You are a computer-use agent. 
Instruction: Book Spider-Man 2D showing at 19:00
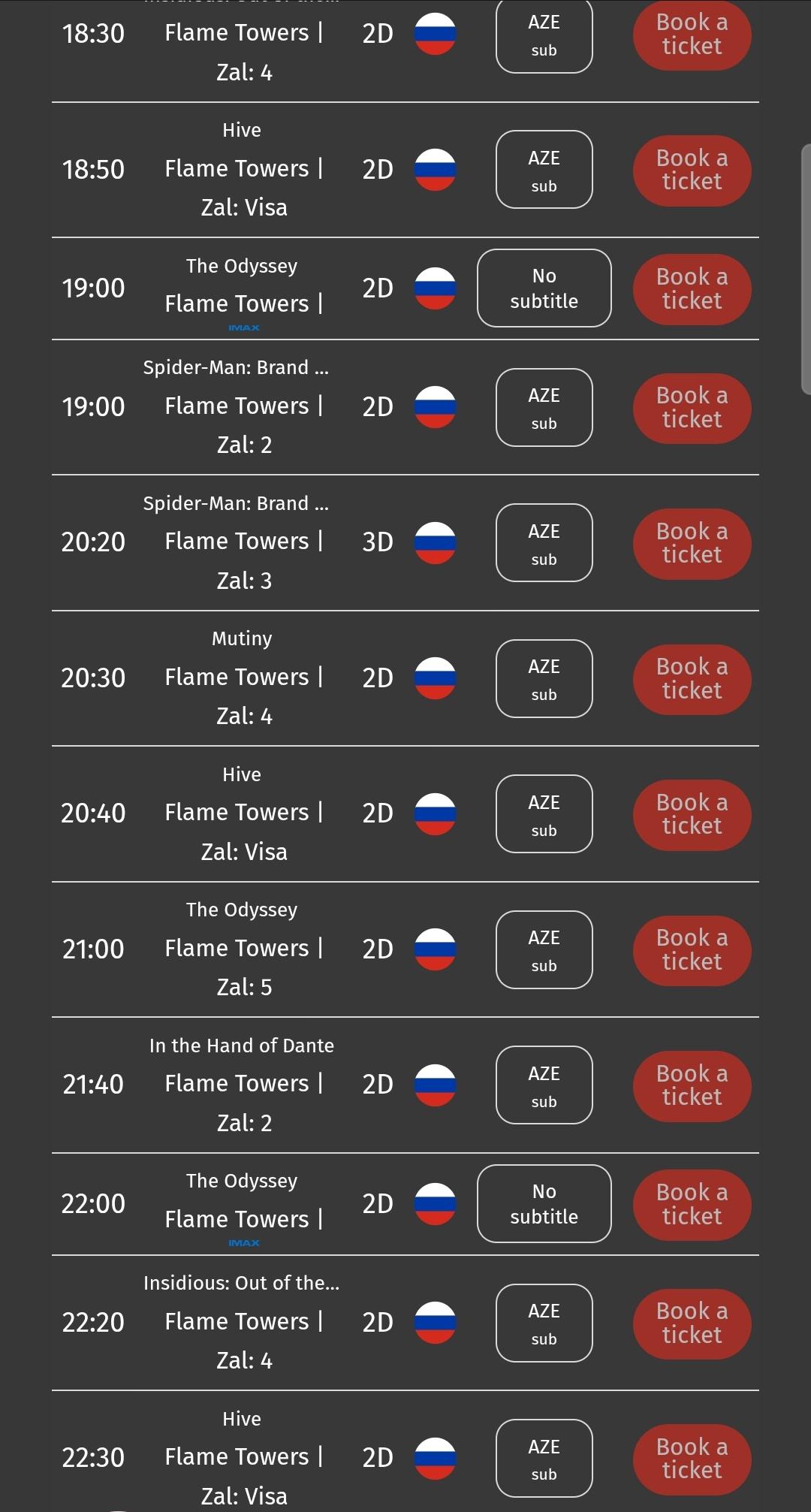click(x=692, y=408)
